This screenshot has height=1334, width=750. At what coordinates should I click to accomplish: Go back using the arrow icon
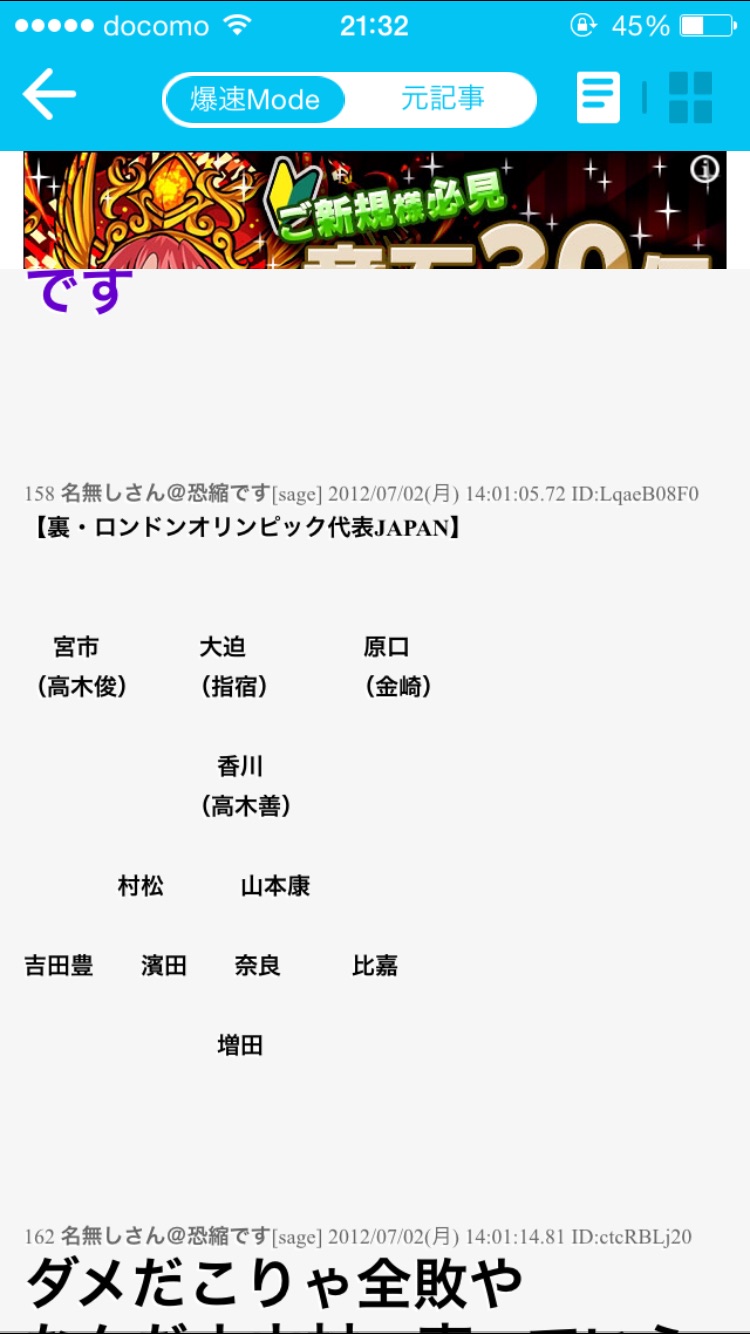pyautogui.click(x=49, y=96)
